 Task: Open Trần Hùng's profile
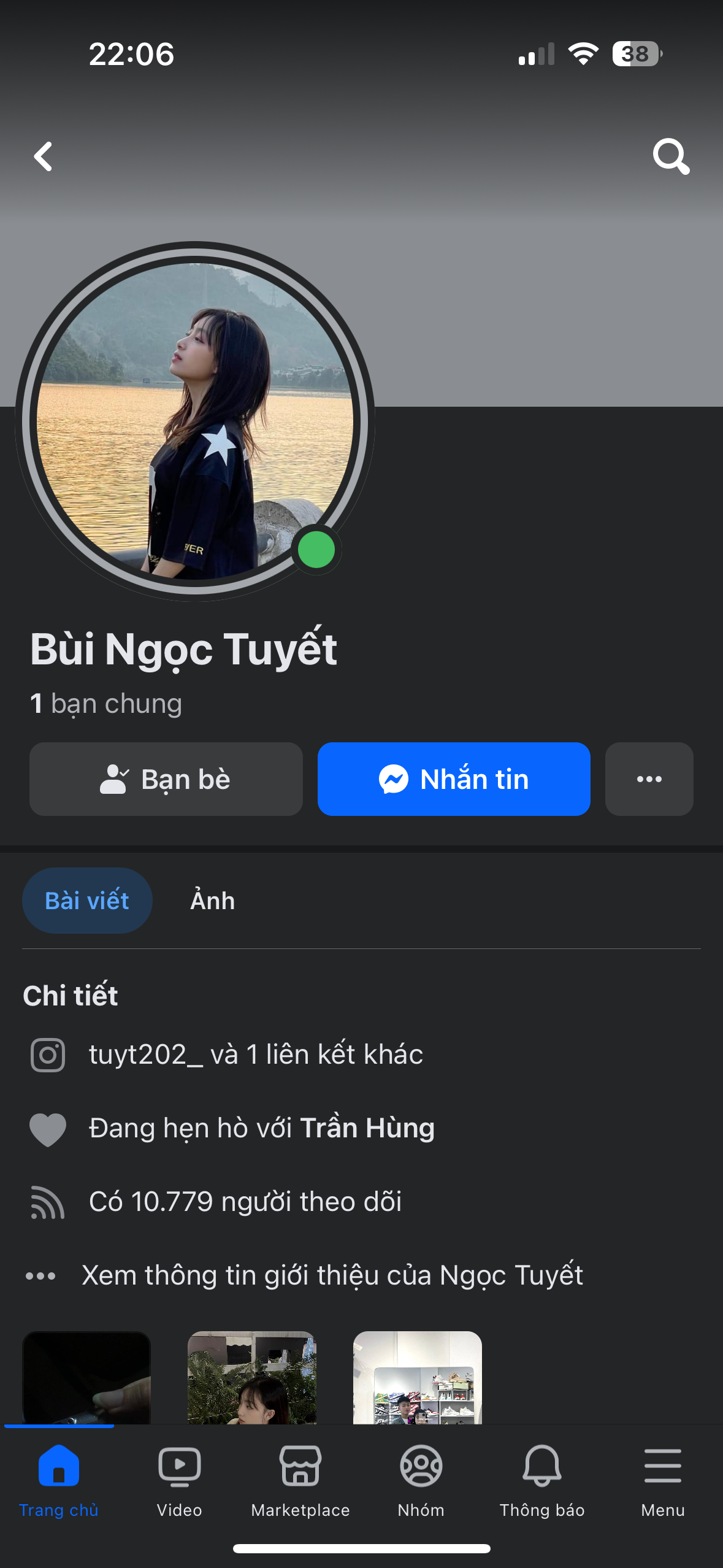point(367,1128)
